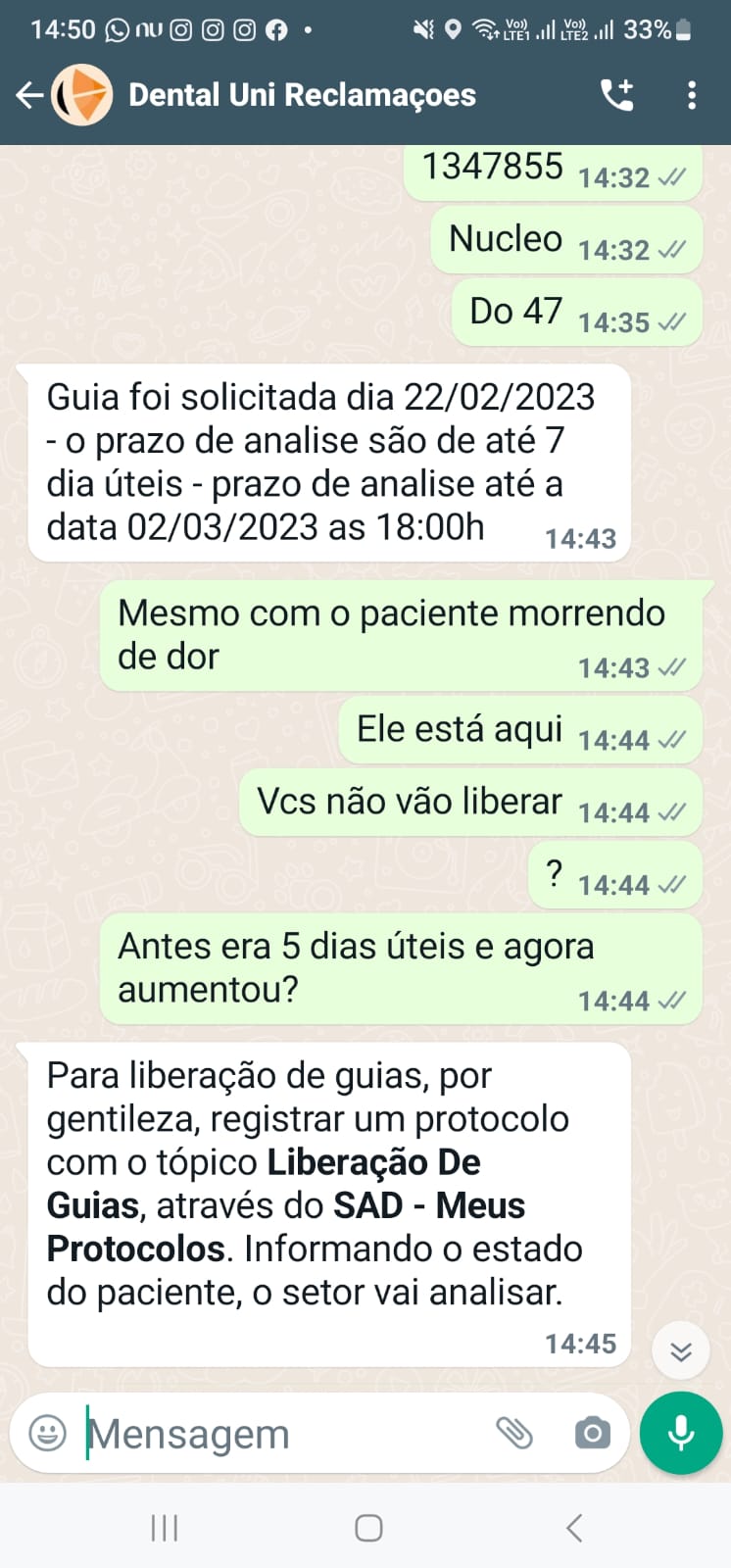Image resolution: width=731 pixels, height=1568 pixels.
Task: Record a voice message
Action: pyautogui.click(x=681, y=1433)
